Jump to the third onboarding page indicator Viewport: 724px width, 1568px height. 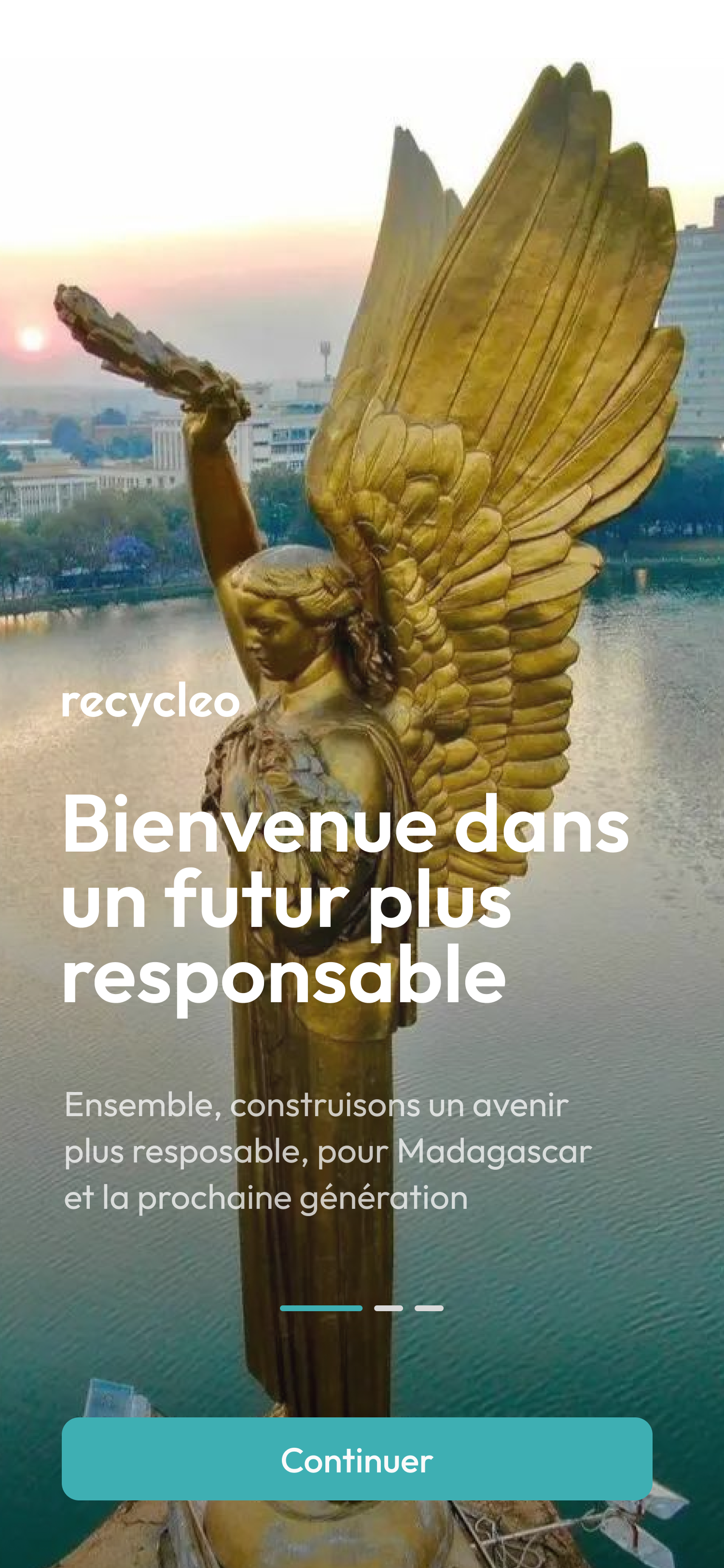(x=429, y=1308)
